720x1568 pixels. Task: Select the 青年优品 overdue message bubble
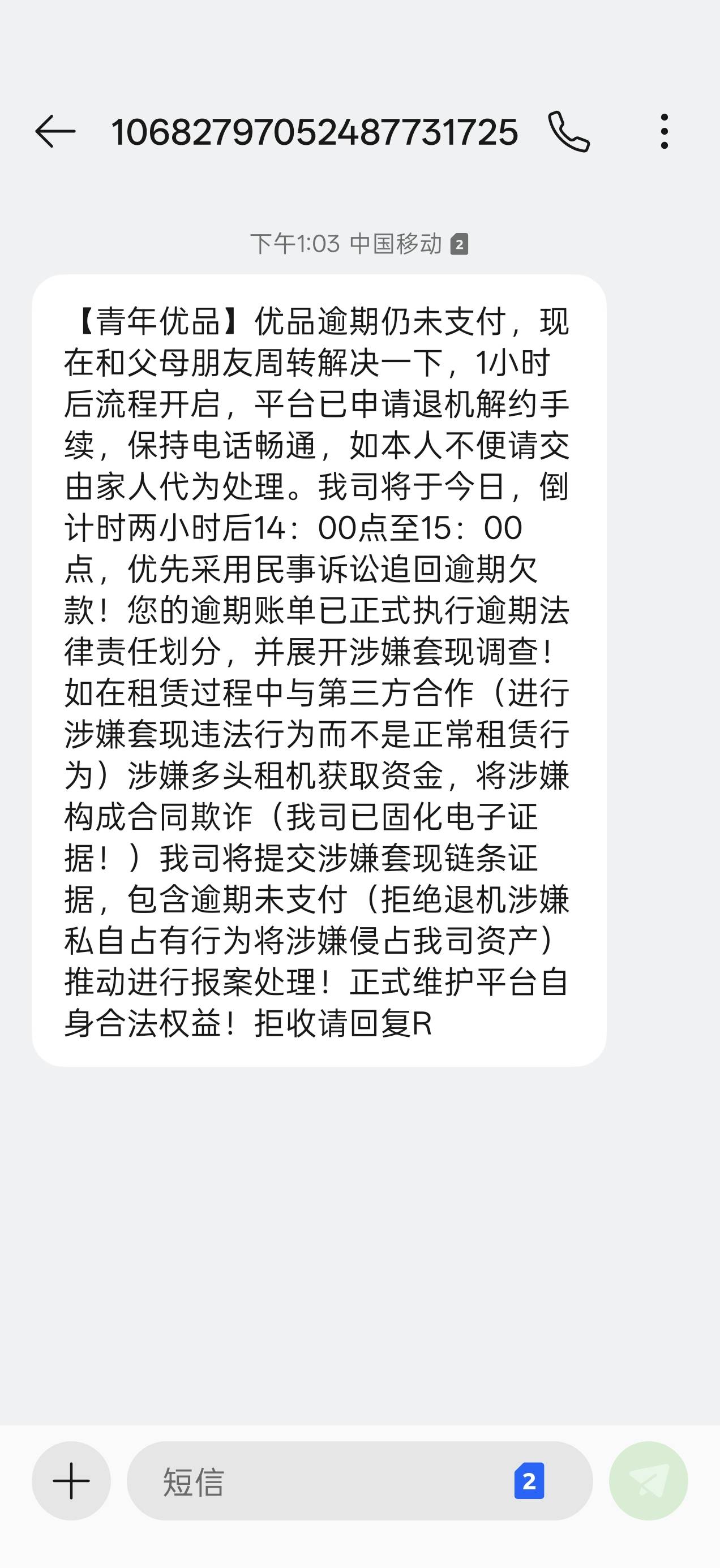[319, 671]
